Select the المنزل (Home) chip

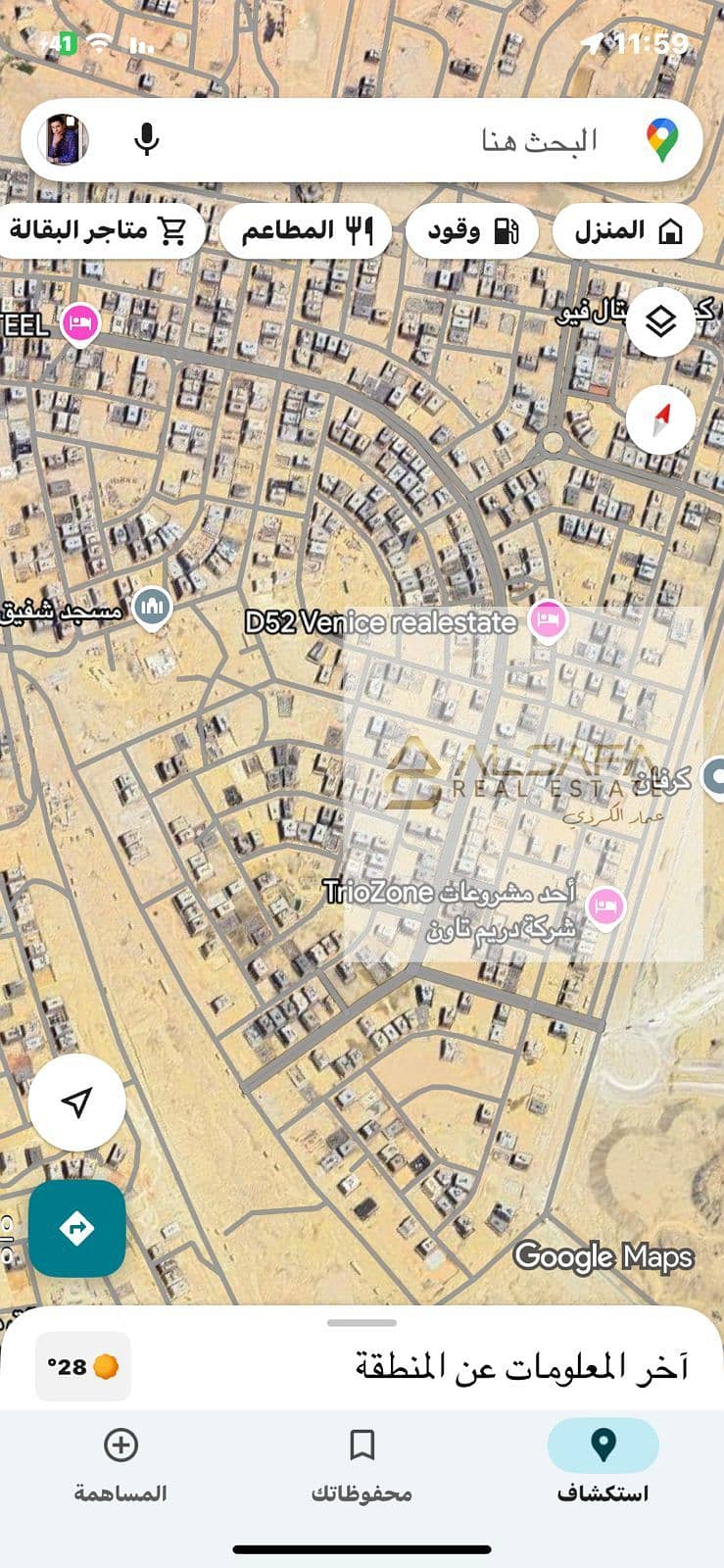click(627, 231)
